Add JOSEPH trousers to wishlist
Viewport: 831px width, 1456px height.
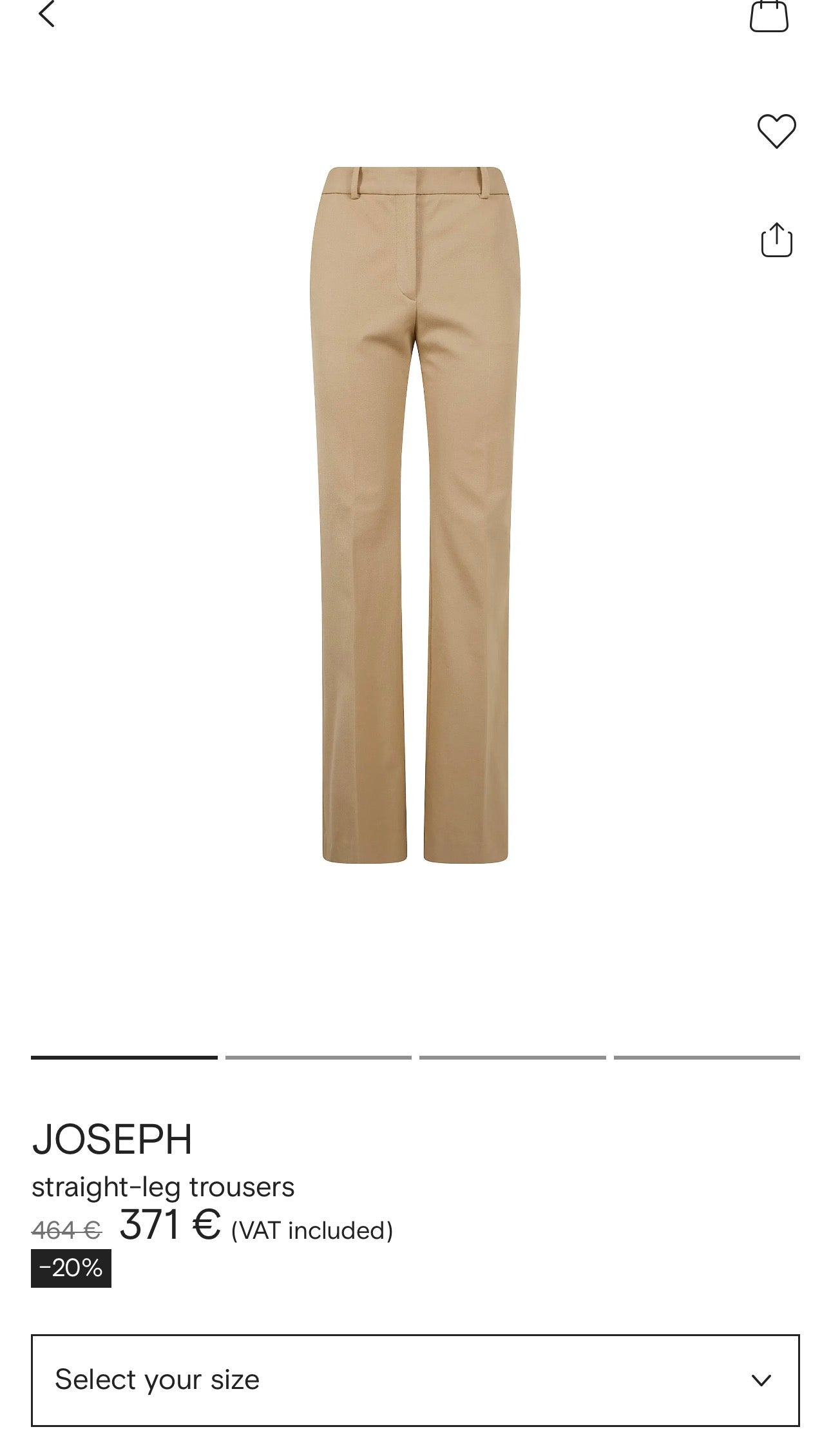click(776, 131)
